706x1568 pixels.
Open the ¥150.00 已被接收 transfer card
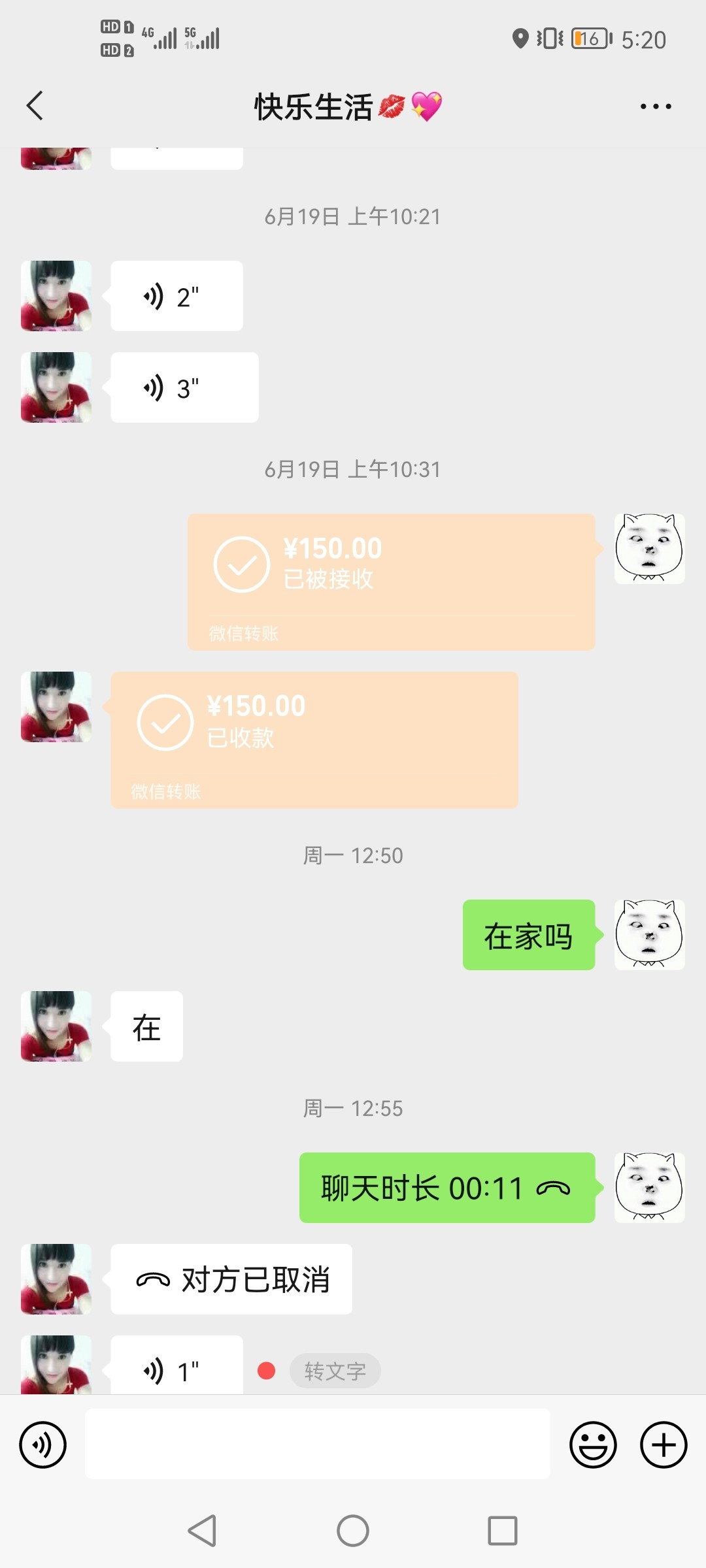(391, 581)
